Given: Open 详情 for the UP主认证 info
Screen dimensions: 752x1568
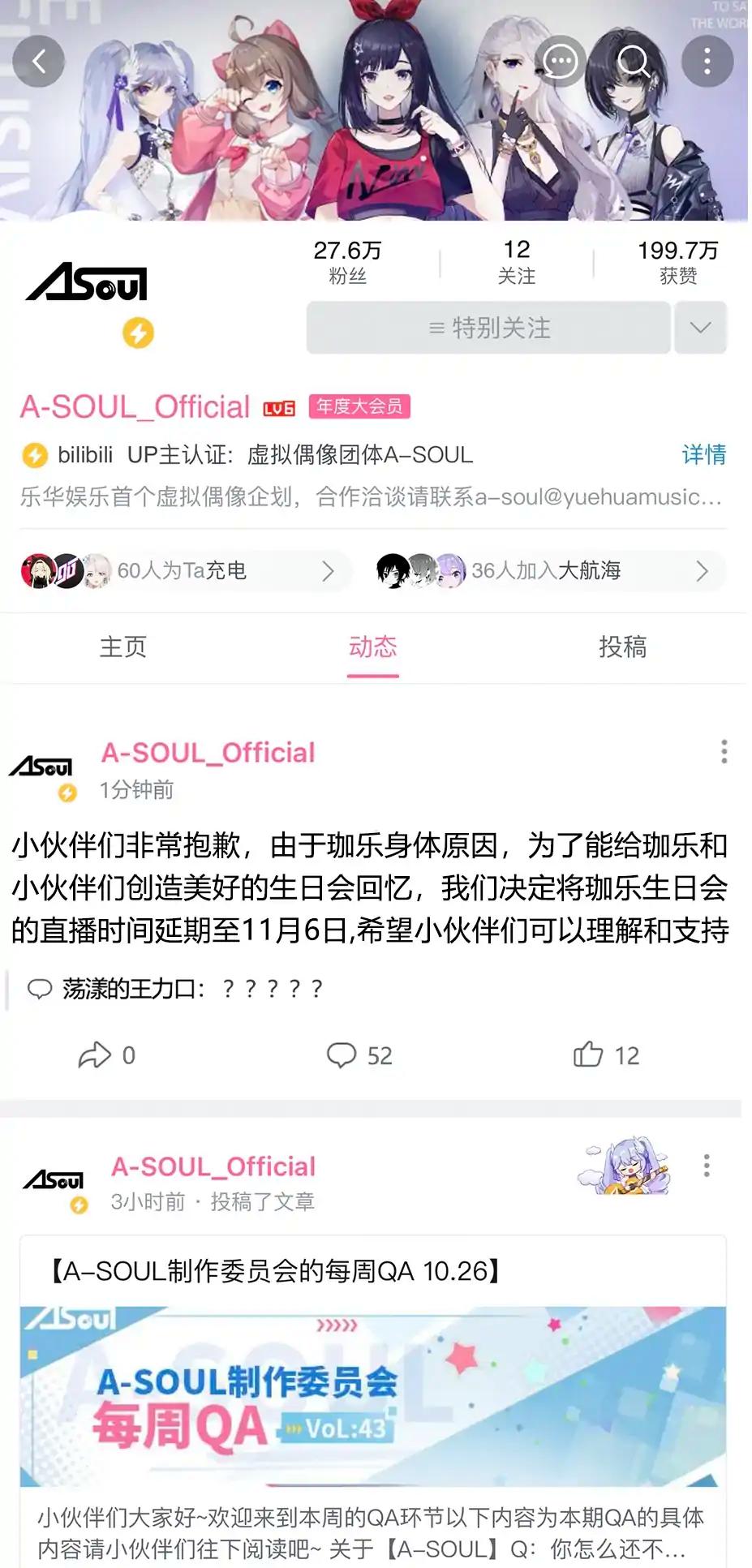Looking at the screenshot, I should click(x=703, y=454).
